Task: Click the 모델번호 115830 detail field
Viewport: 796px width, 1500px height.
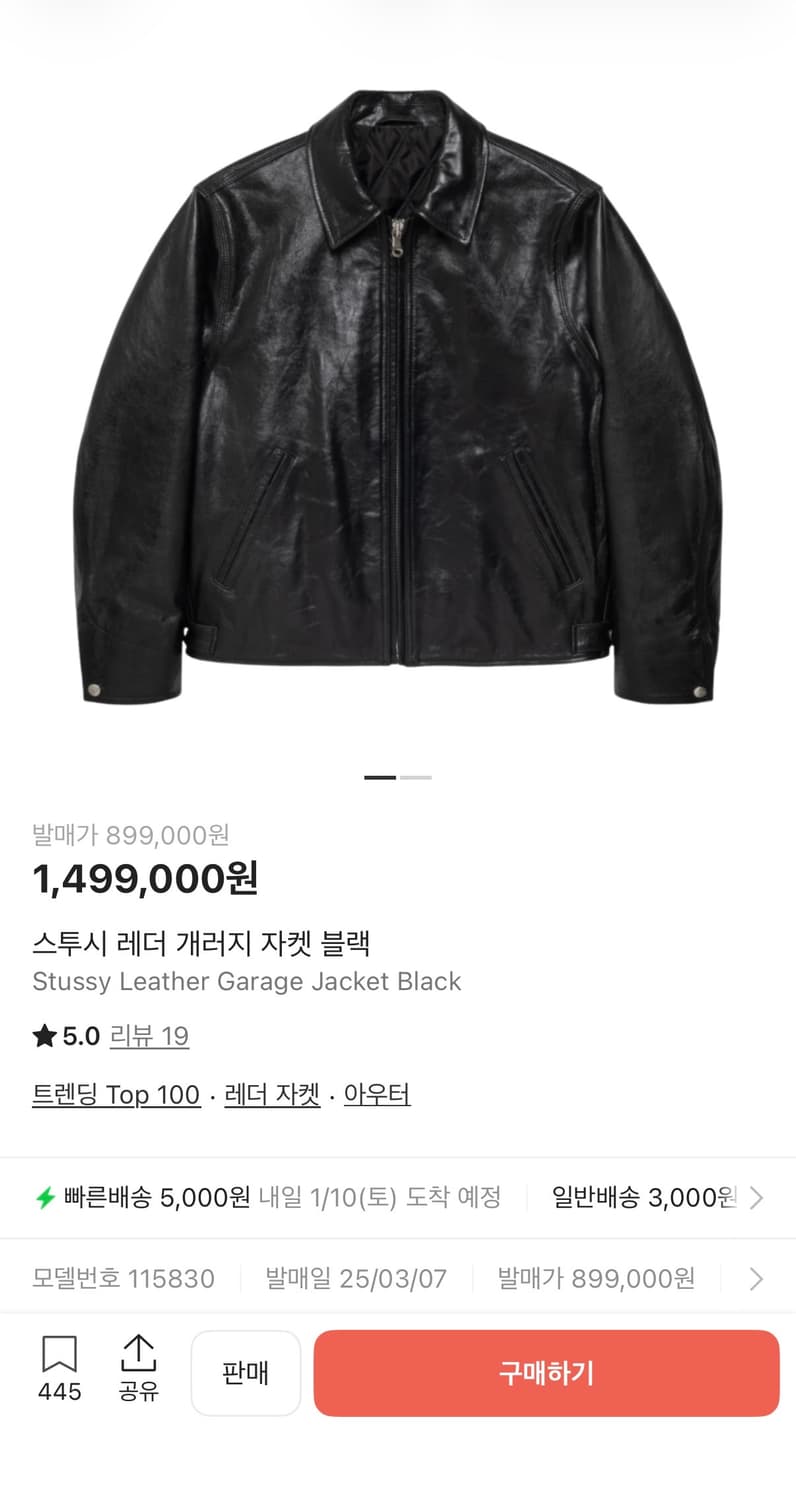Action: [123, 1278]
